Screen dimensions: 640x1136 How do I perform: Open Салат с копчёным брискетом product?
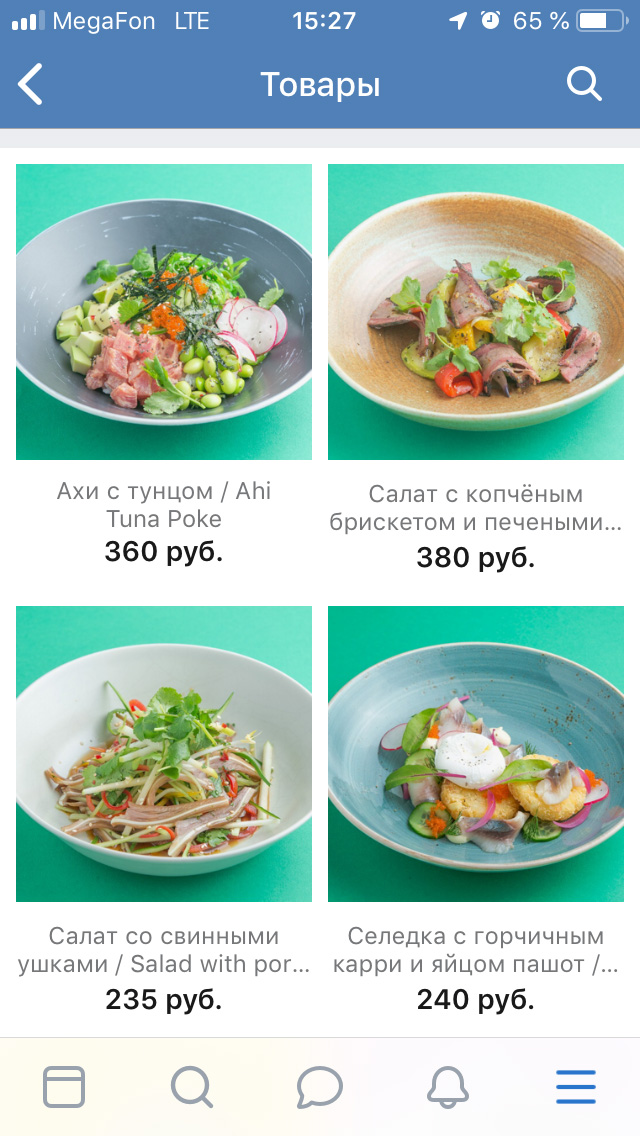tap(476, 313)
